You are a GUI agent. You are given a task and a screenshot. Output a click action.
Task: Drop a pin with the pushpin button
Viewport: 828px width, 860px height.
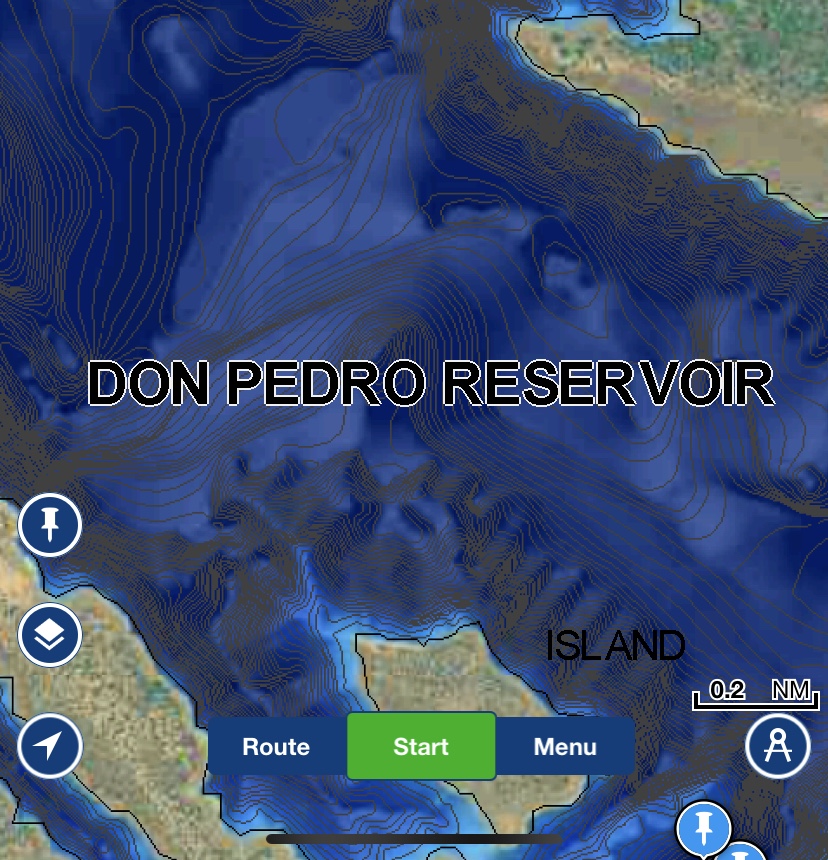49,524
